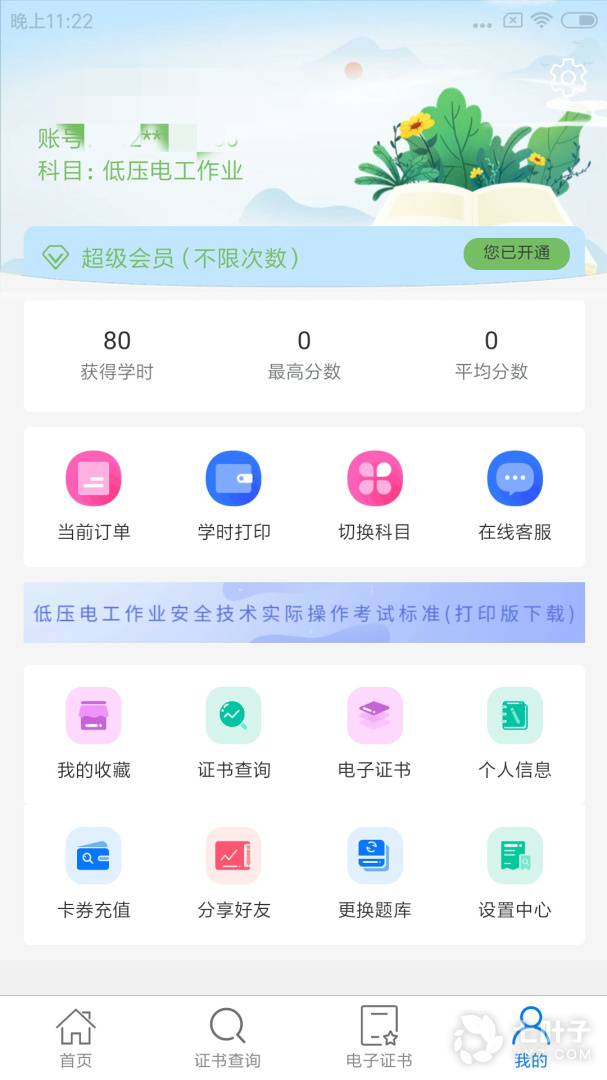Open the 低压电工作业 exam standard download banner

304,613
